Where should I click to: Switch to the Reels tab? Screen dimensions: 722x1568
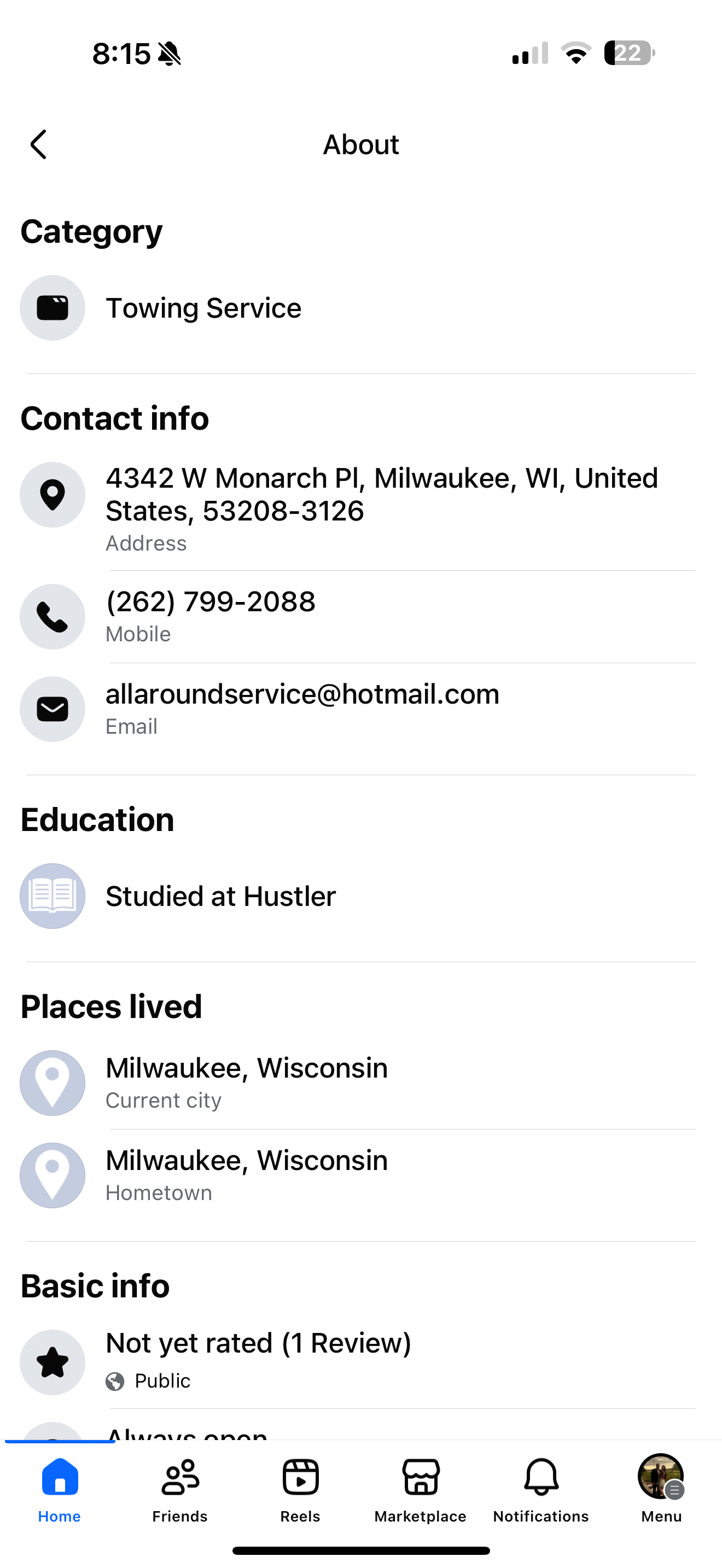coord(300,1488)
